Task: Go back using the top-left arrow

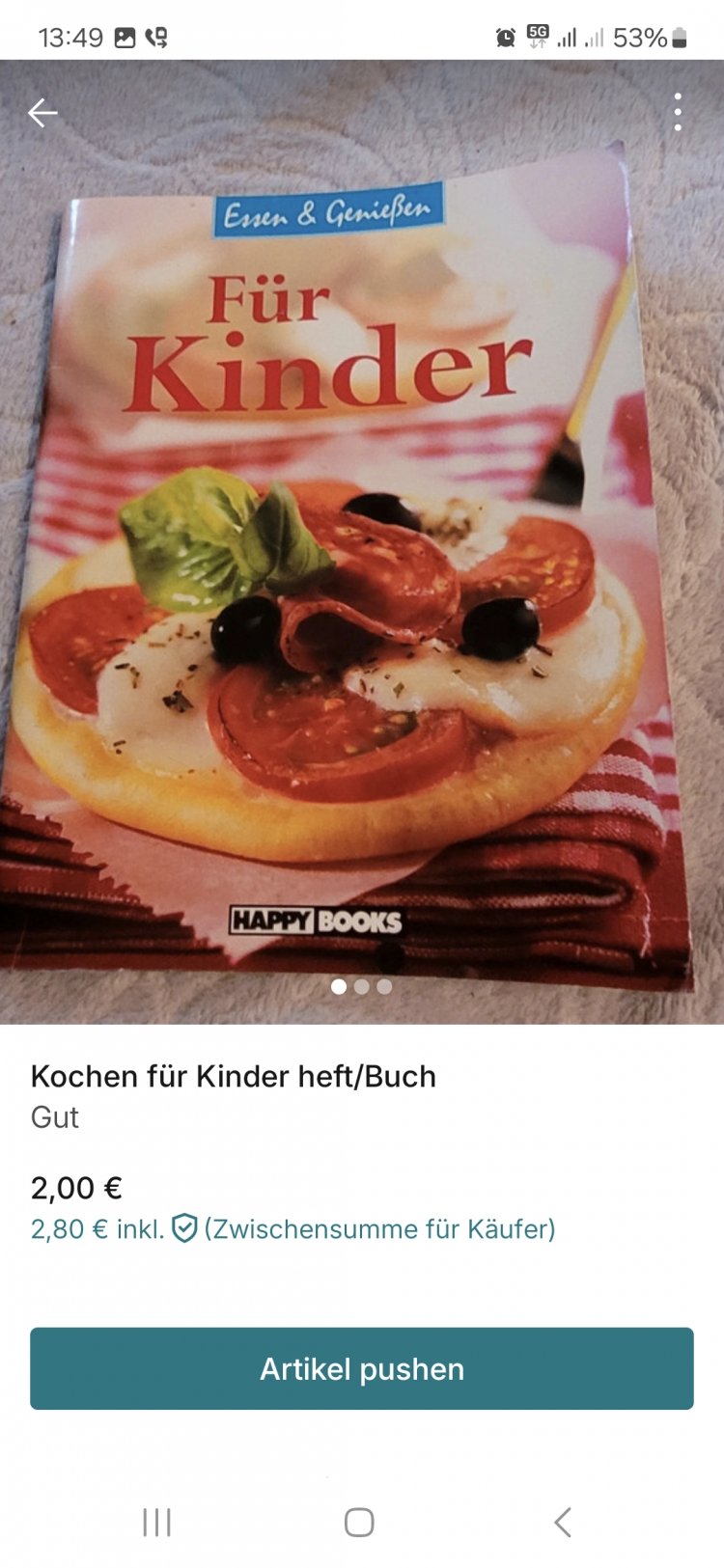Action: point(42,113)
